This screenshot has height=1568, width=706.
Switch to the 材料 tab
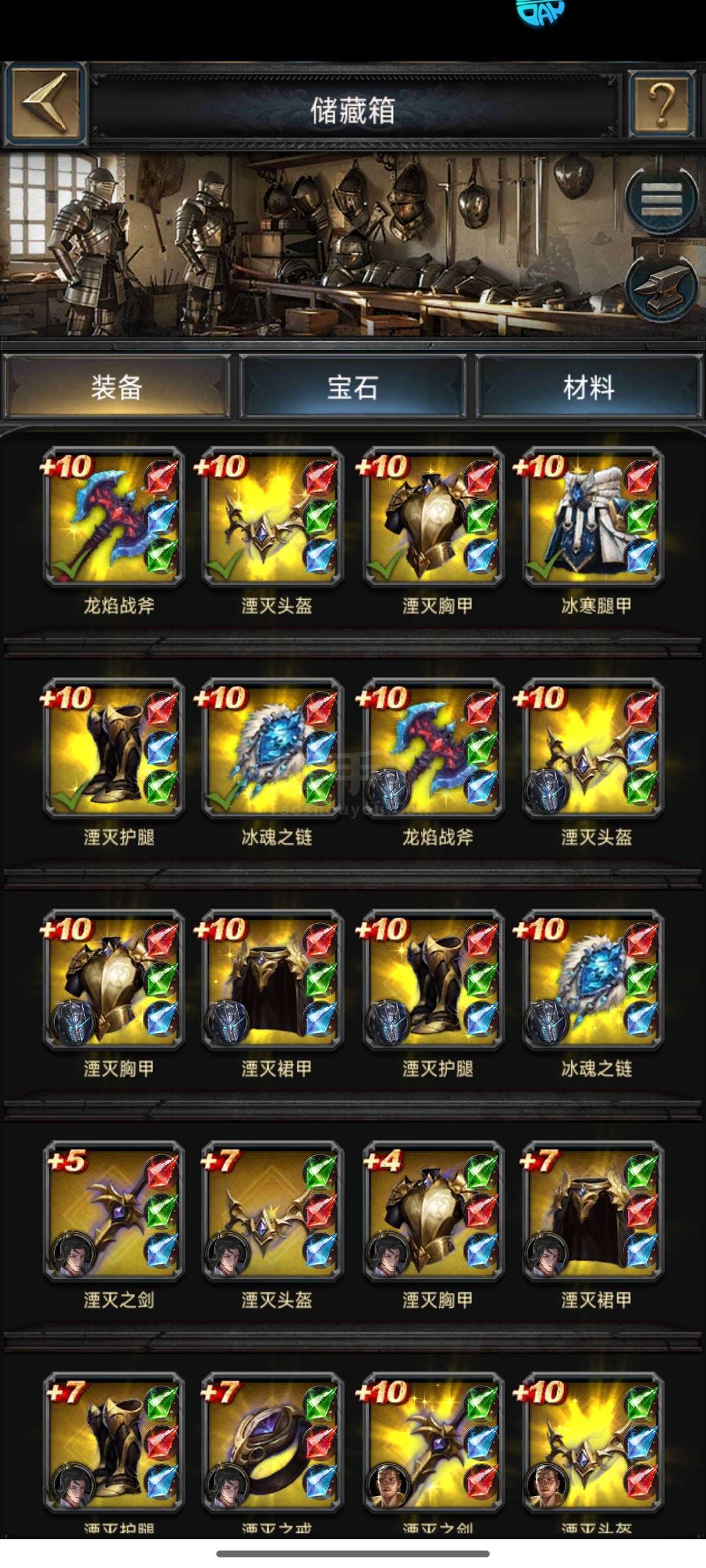click(x=589, y=387)
